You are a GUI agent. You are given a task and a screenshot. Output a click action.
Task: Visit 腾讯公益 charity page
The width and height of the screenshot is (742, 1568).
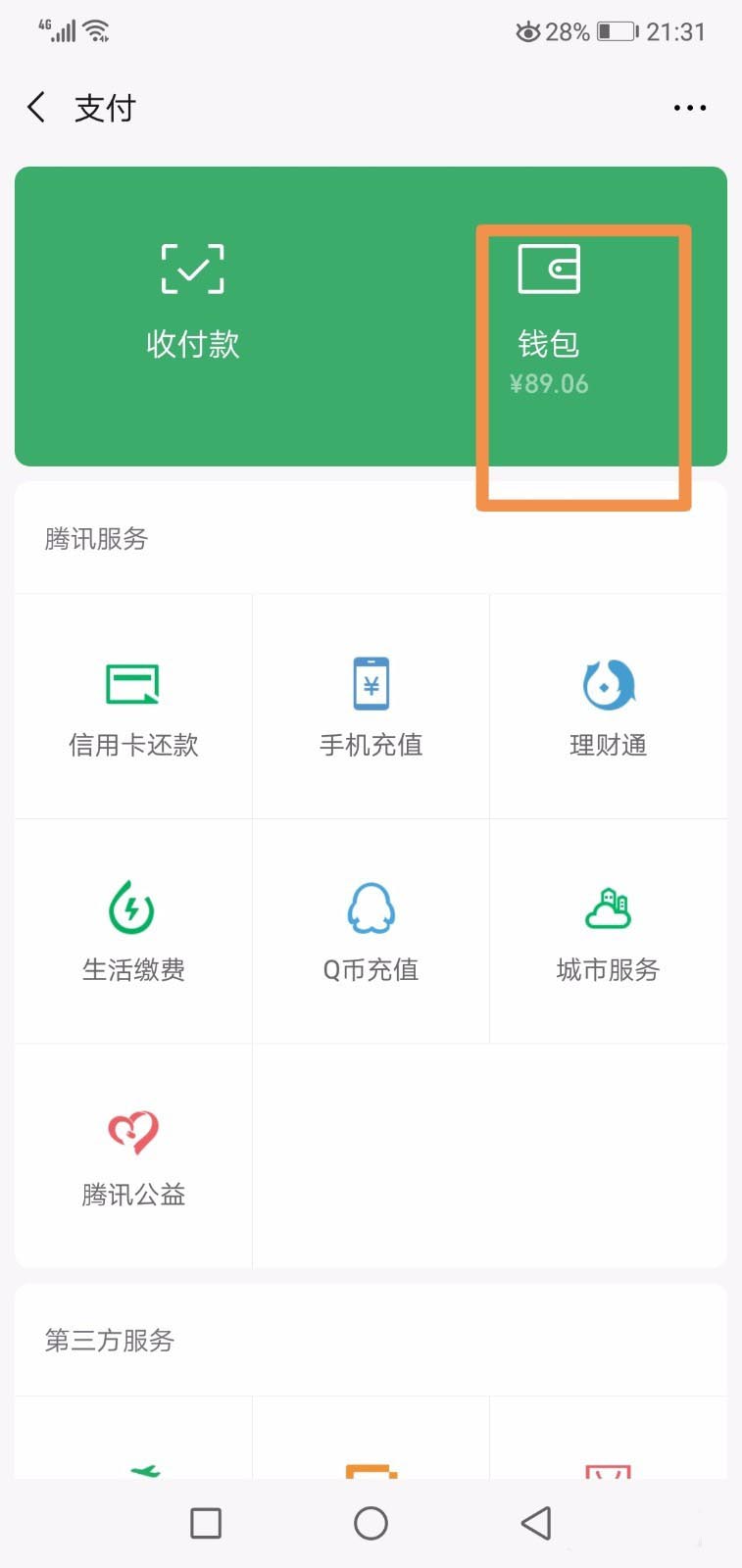pos(133,1156)
